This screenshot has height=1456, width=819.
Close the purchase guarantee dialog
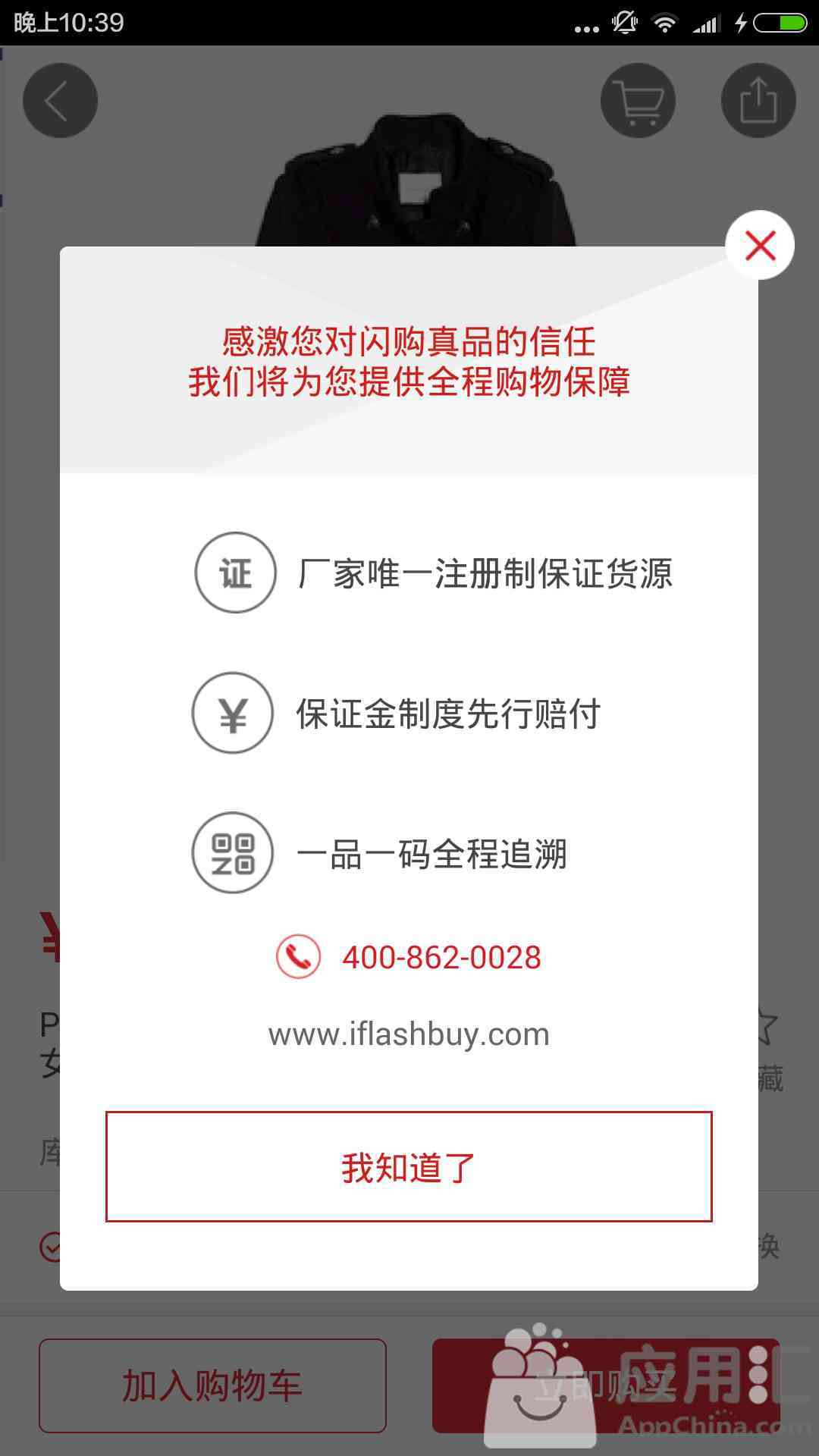pos(760,246)
